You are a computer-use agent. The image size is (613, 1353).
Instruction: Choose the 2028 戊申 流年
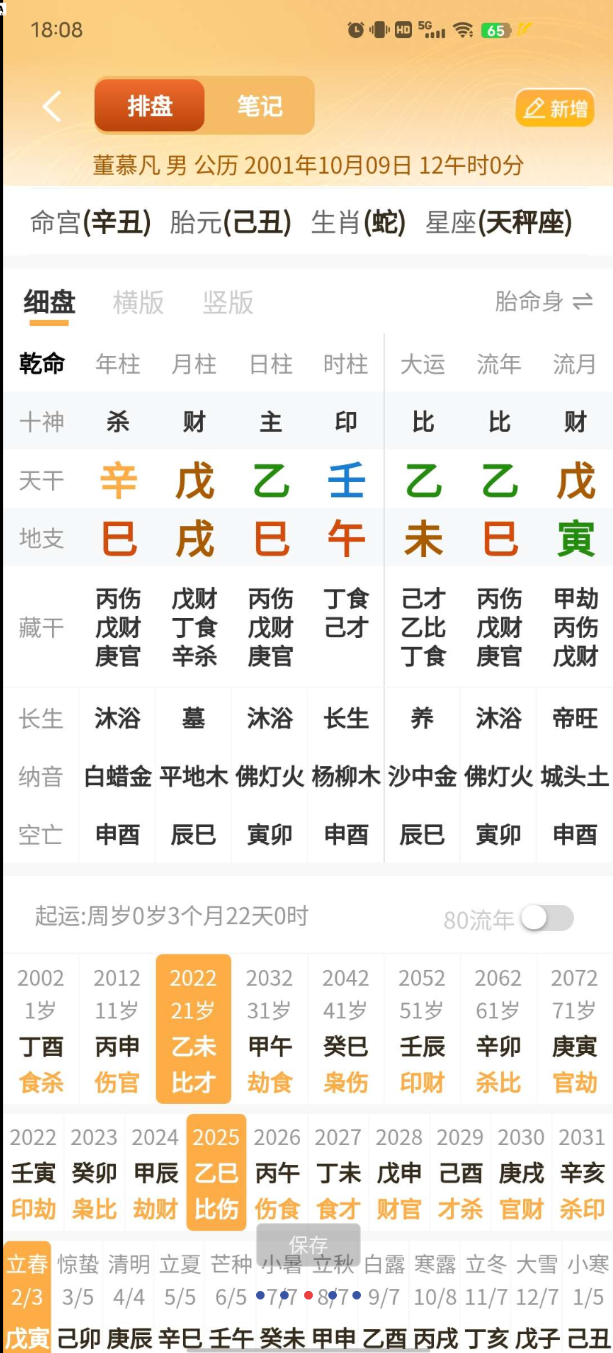399,1172
